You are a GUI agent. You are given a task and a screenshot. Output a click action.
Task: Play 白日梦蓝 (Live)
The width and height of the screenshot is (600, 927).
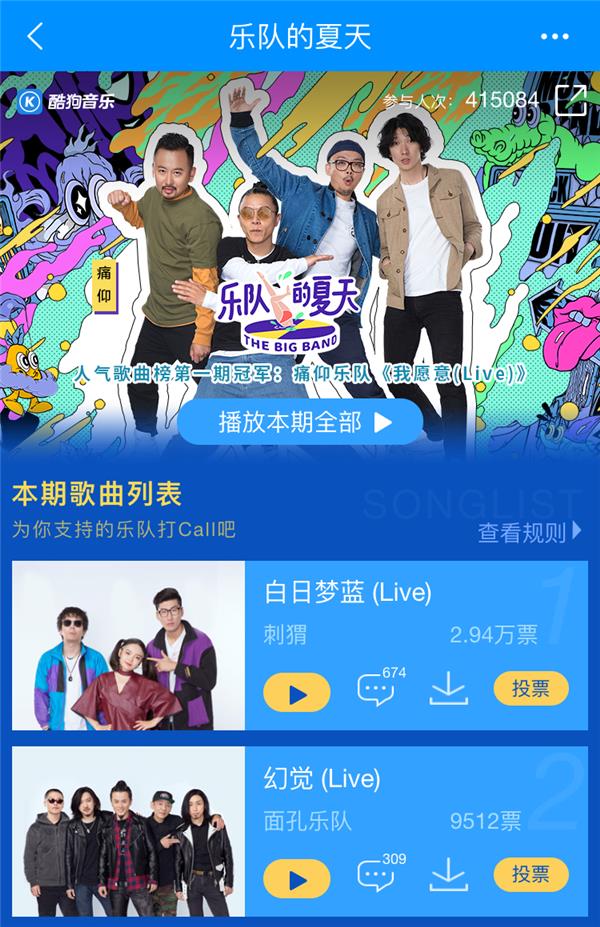pyautogui.click(x=297, y=692)
